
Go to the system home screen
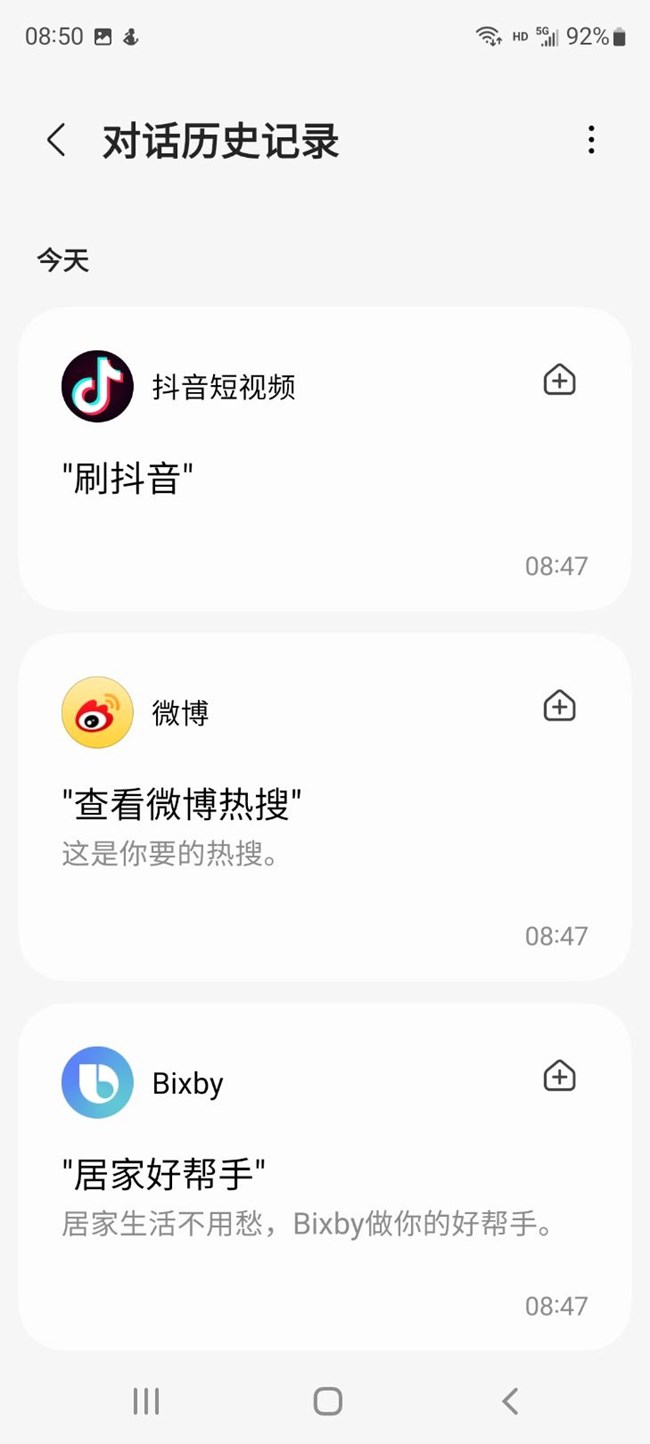327,1401
